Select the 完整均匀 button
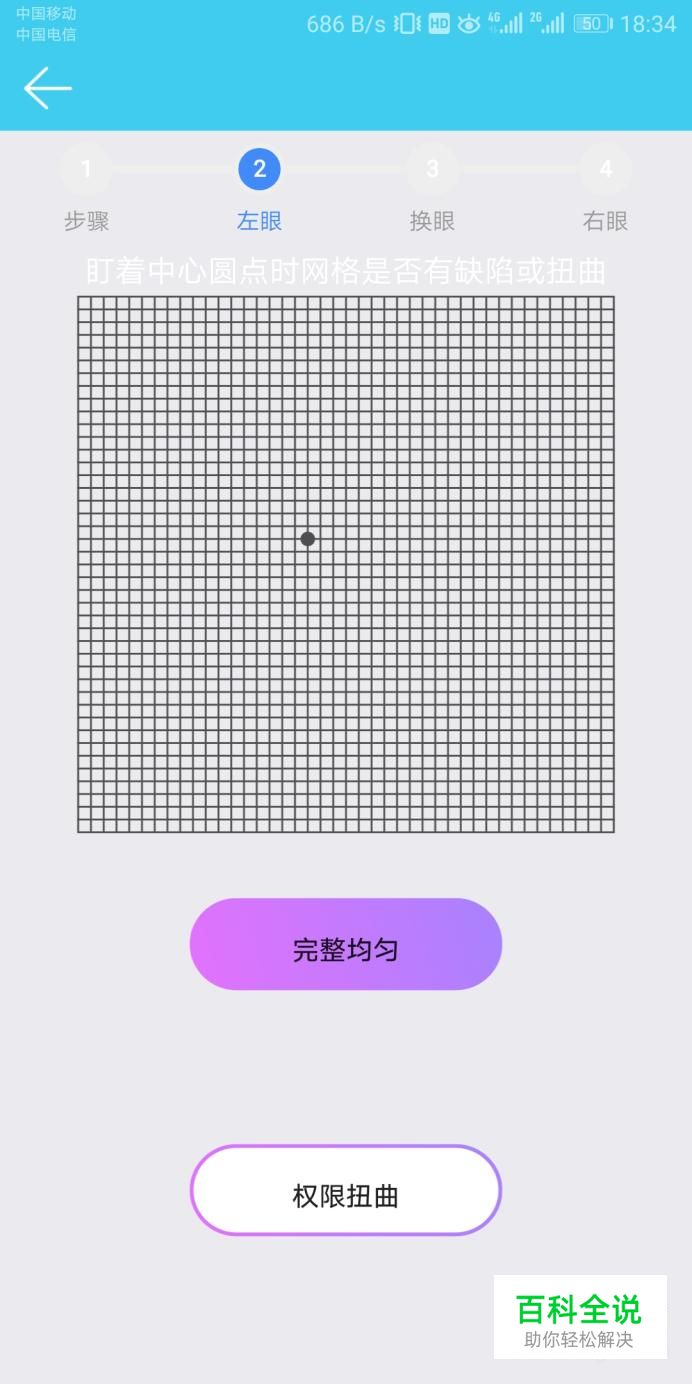692x1384 pixels. (345, 944)
